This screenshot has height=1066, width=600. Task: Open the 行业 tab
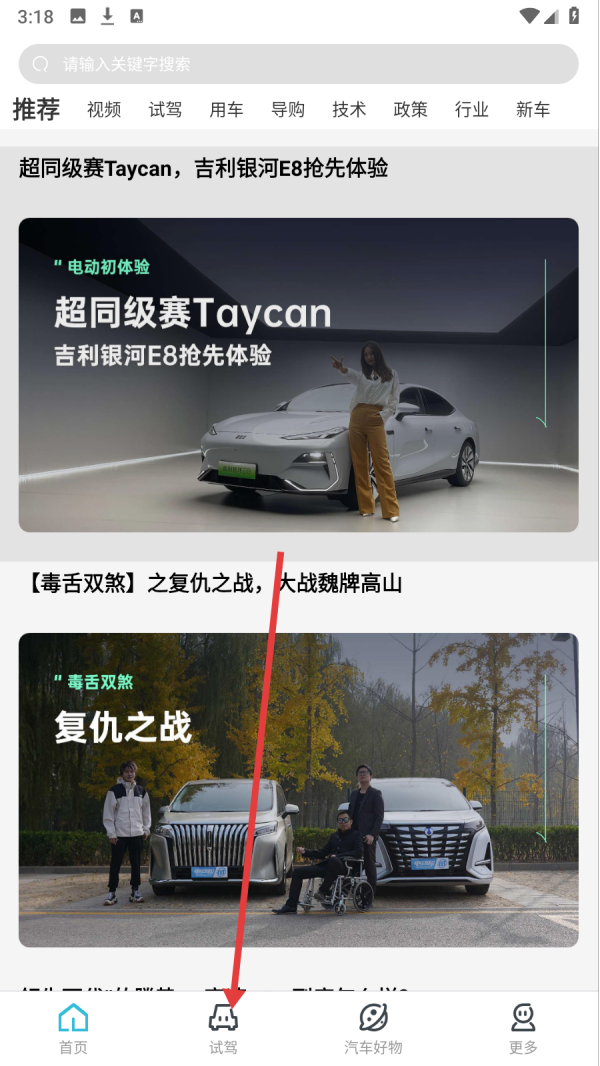(x=471, y=110)
